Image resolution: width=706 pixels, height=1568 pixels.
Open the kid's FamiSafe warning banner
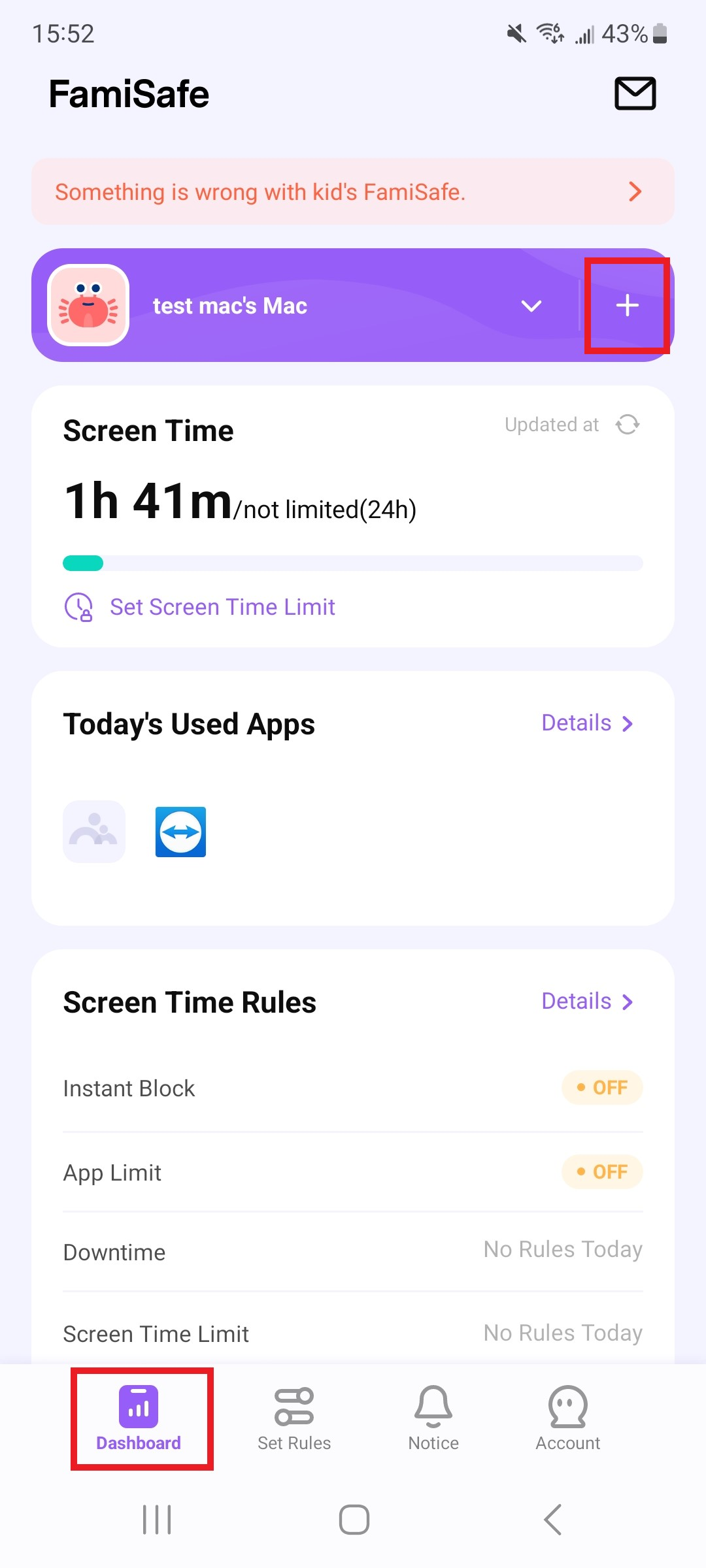click(x=353, y=191)
